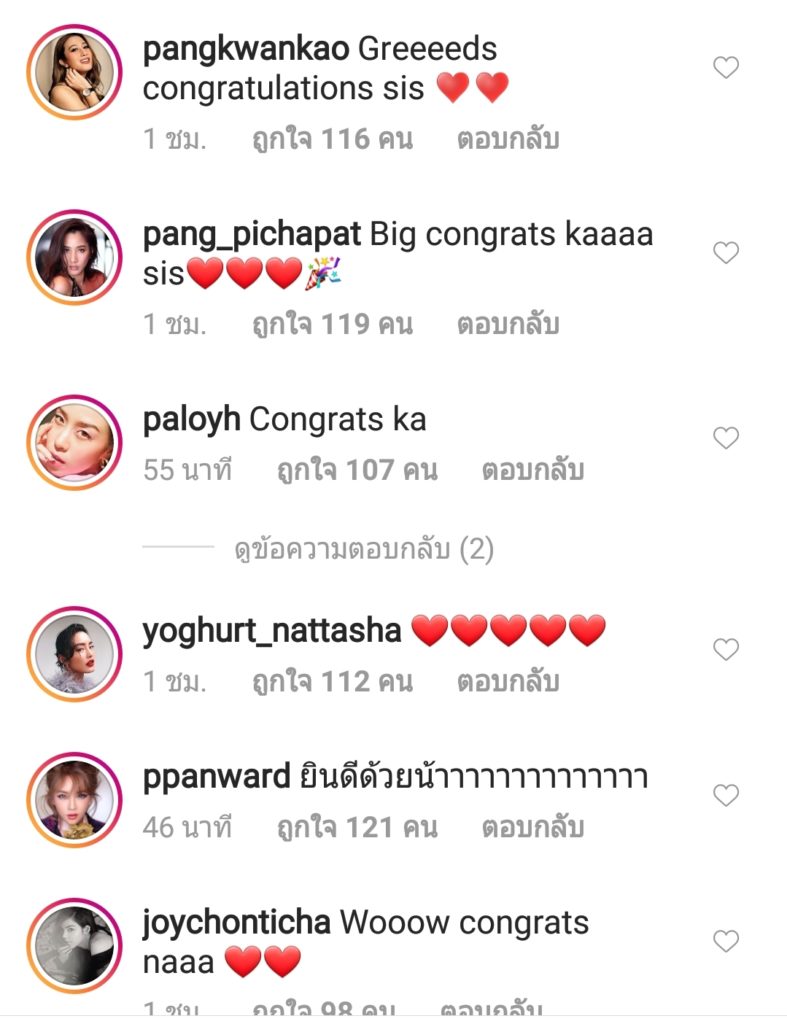Reply to pang_pichapat's comment
The height and width of the screenshot is (1024, 787).
coord(508,324)
